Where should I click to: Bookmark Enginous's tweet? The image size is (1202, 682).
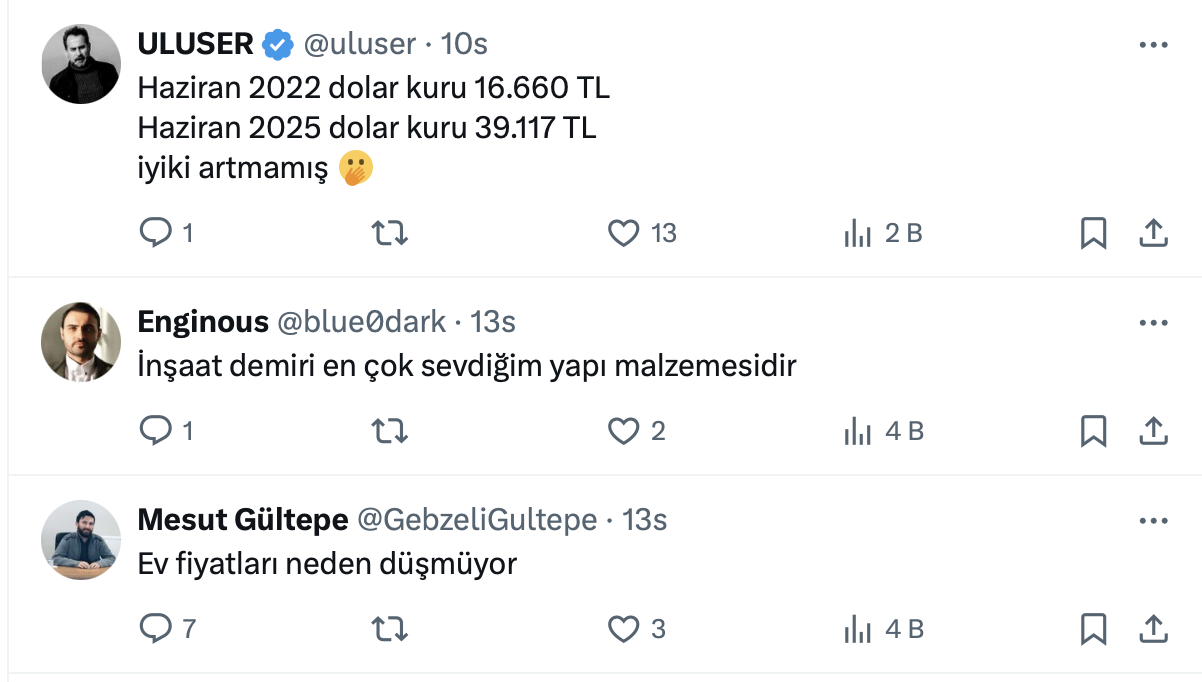click(x=1093, y=431)
